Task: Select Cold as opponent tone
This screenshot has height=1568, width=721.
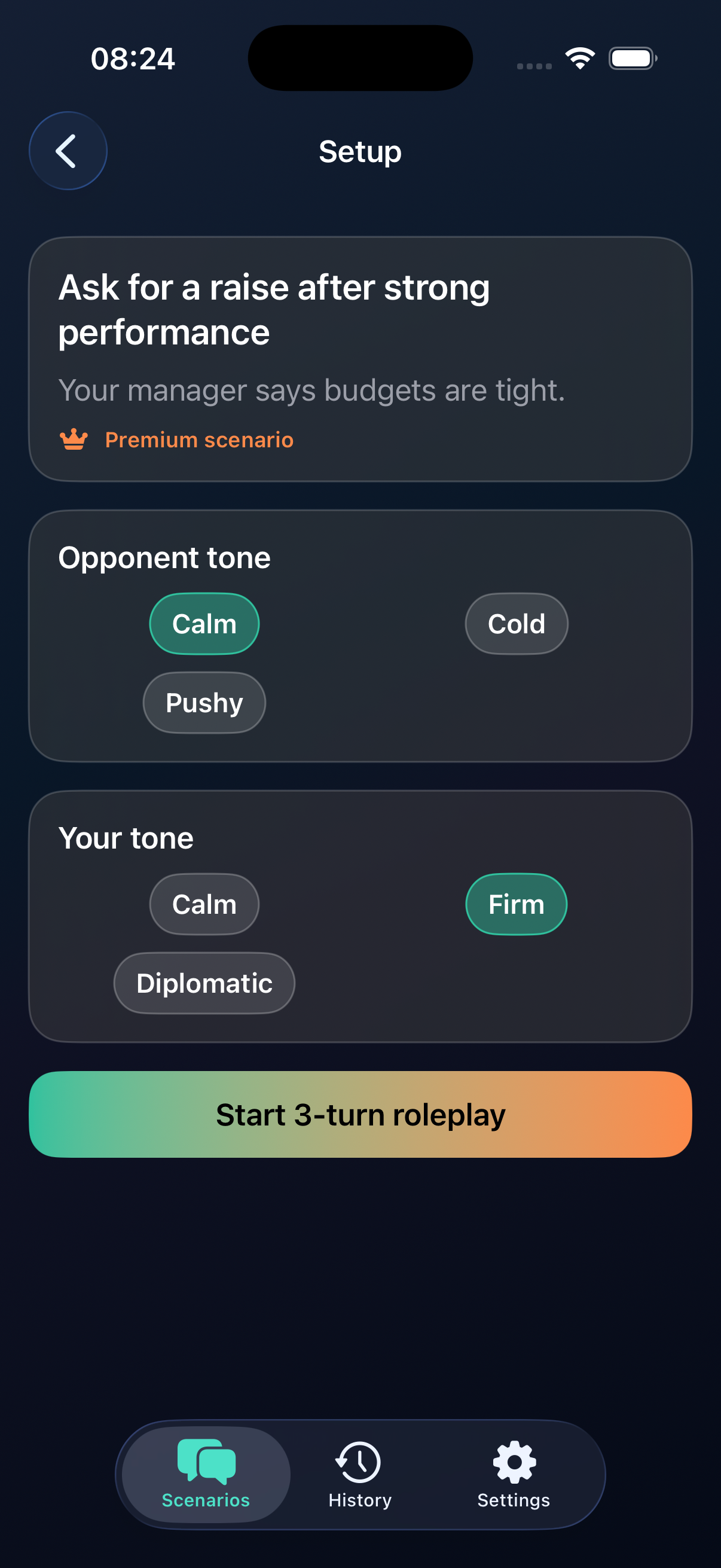Action: coord(516,623)
